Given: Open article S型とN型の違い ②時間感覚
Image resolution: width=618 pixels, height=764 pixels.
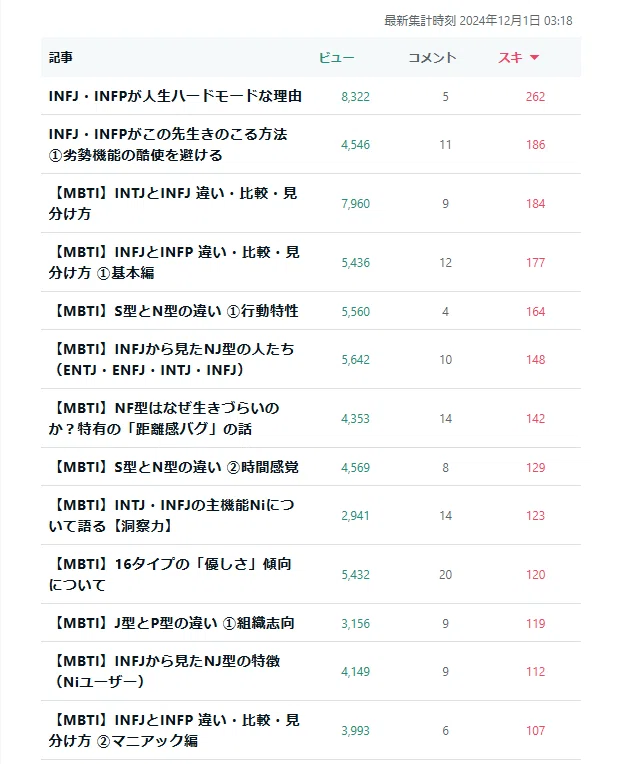Looking at the screenshot, I should click(x=174, y=467).
